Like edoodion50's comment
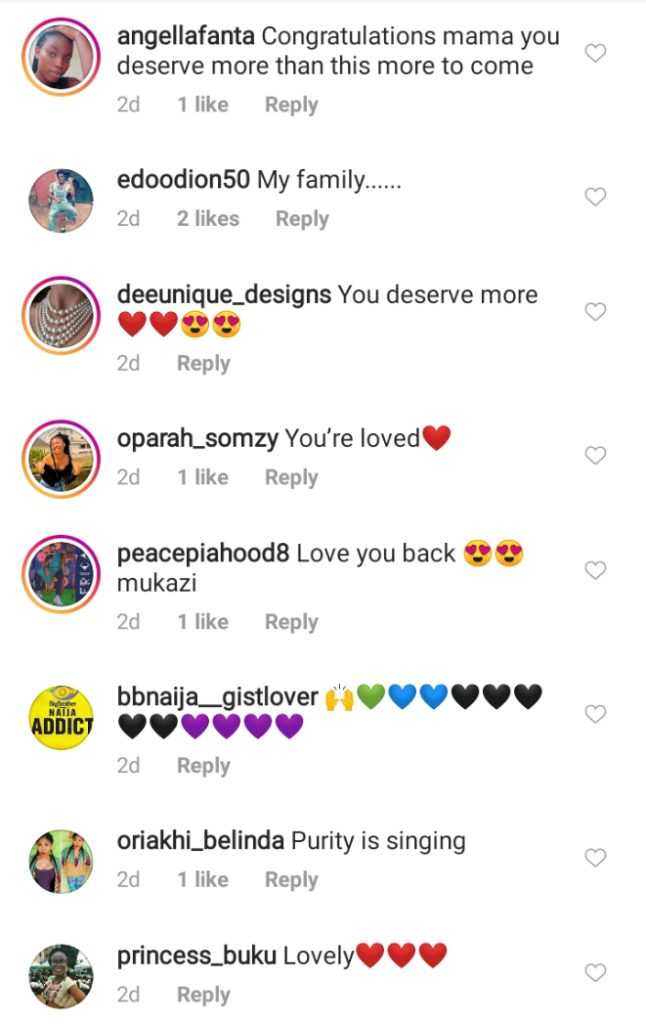Viewport: 646px width, 1024px height. pos(595,197)
